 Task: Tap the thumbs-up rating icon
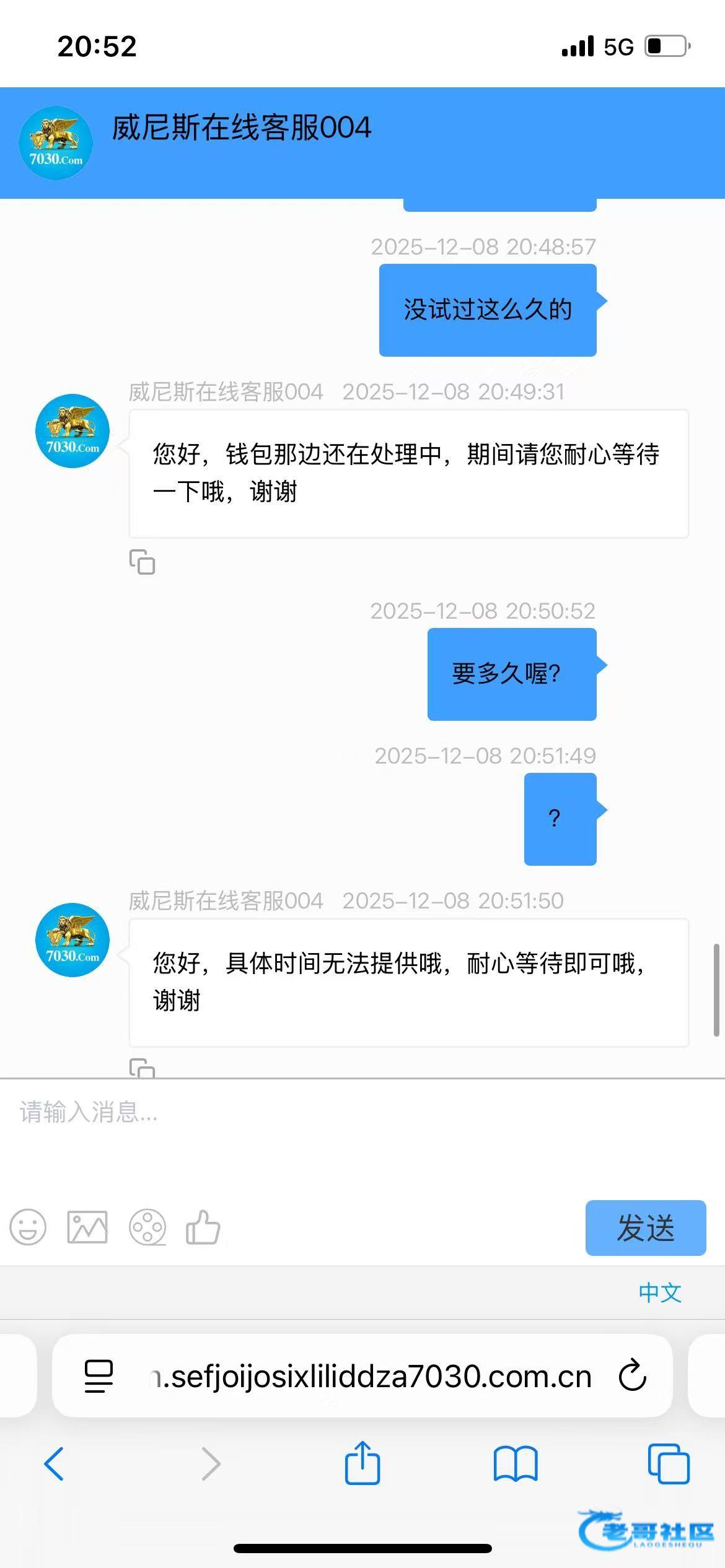click(203, 1227)
